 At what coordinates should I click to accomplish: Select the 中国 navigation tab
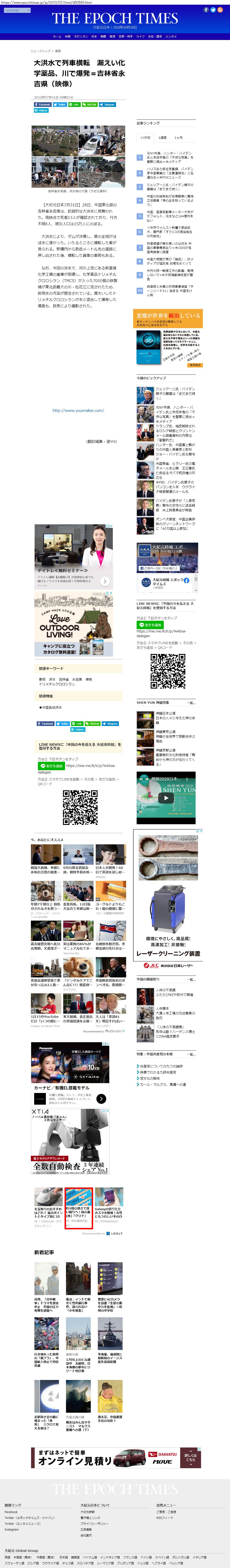point(68,36)
